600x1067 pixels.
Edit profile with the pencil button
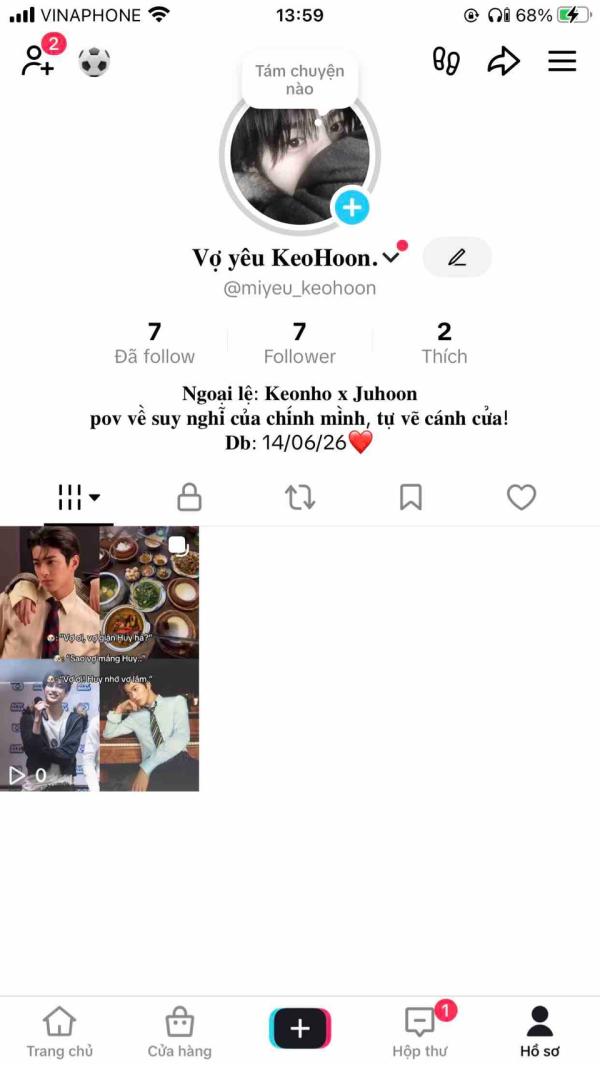click(457, 257)
